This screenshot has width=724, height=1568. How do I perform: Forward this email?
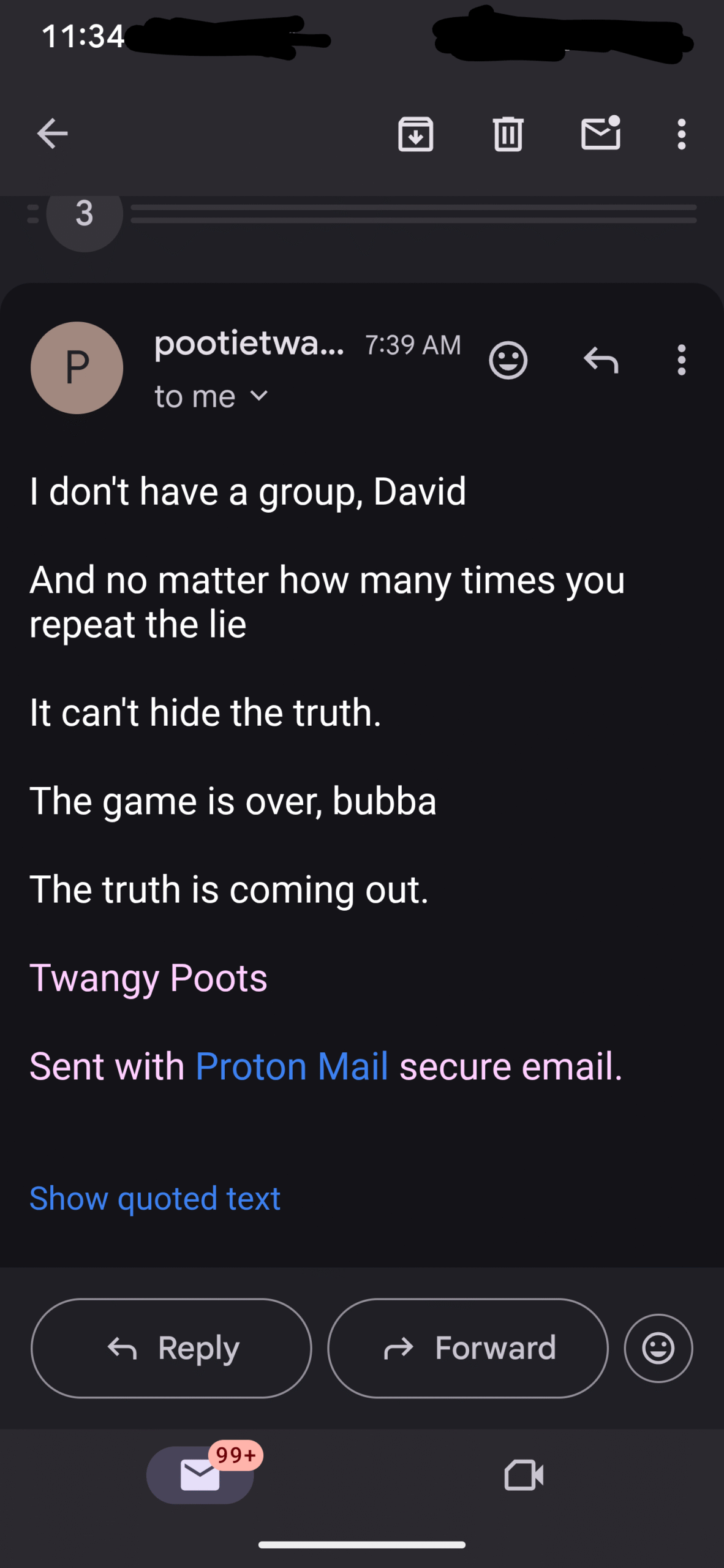(x=468, y=1348)
